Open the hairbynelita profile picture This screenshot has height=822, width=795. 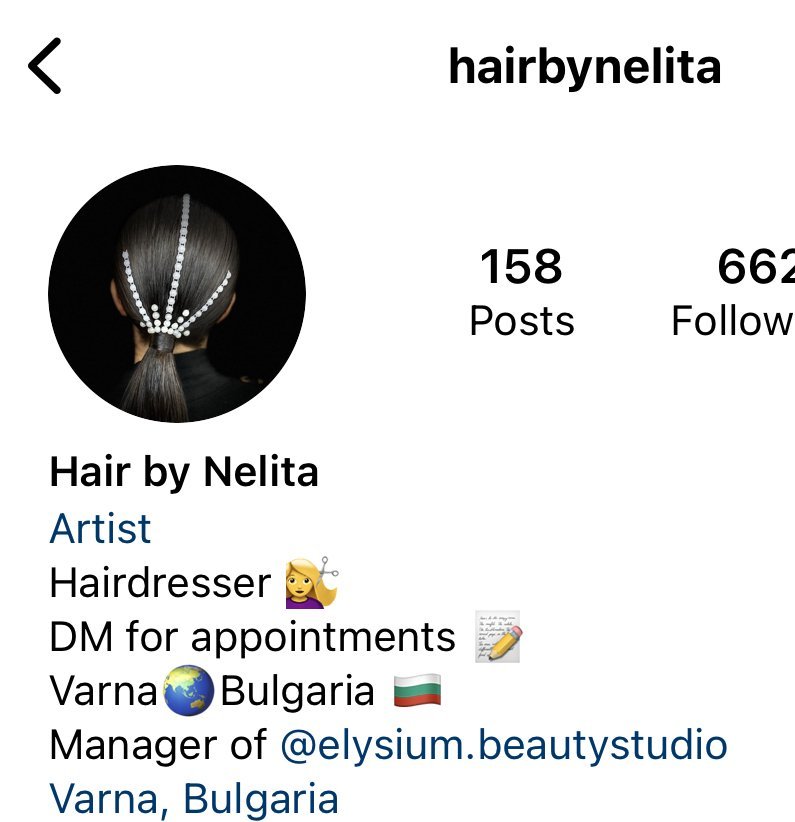[177, 294]
